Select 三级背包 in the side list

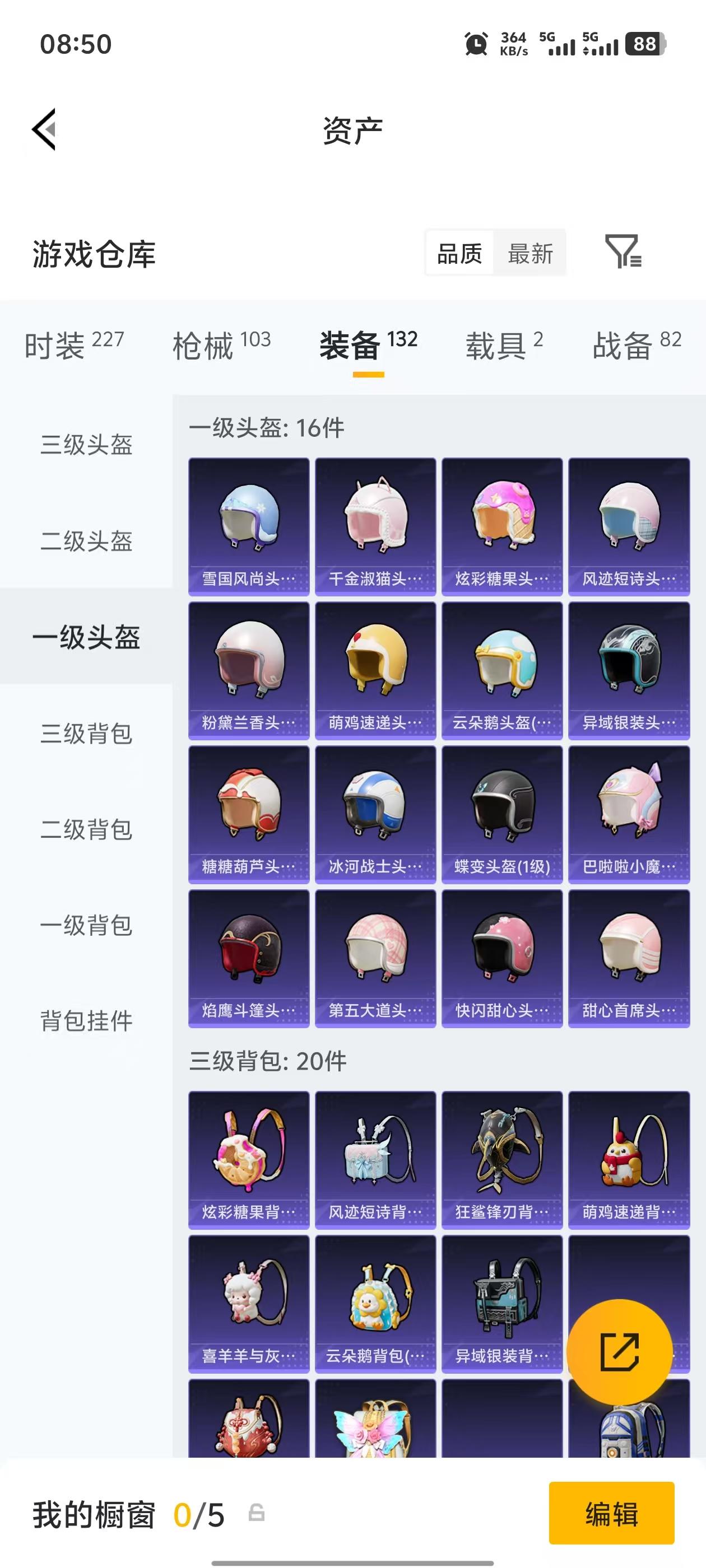pyautogui.click(x=86, y=733)
